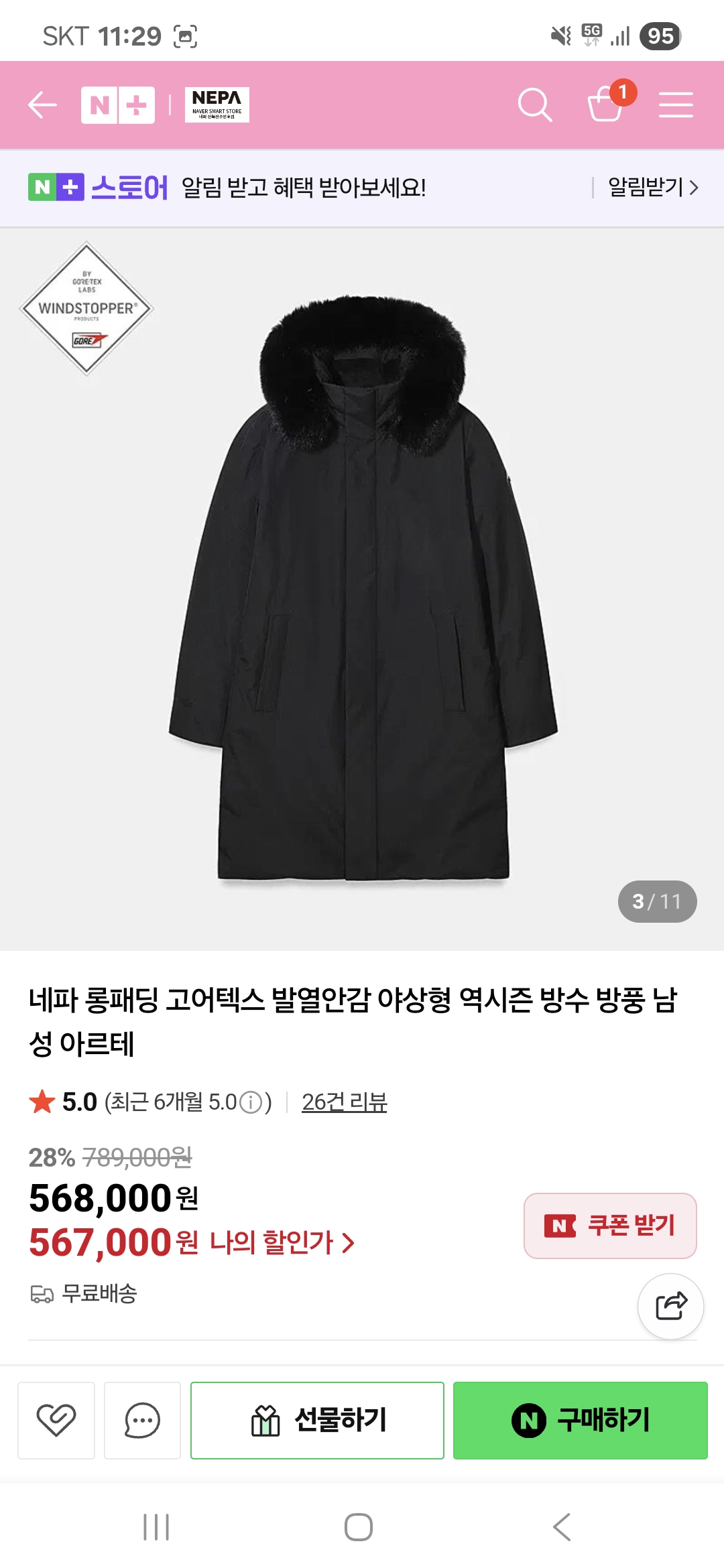
Task: Go back using the header arrow
Action: (42, 105)
